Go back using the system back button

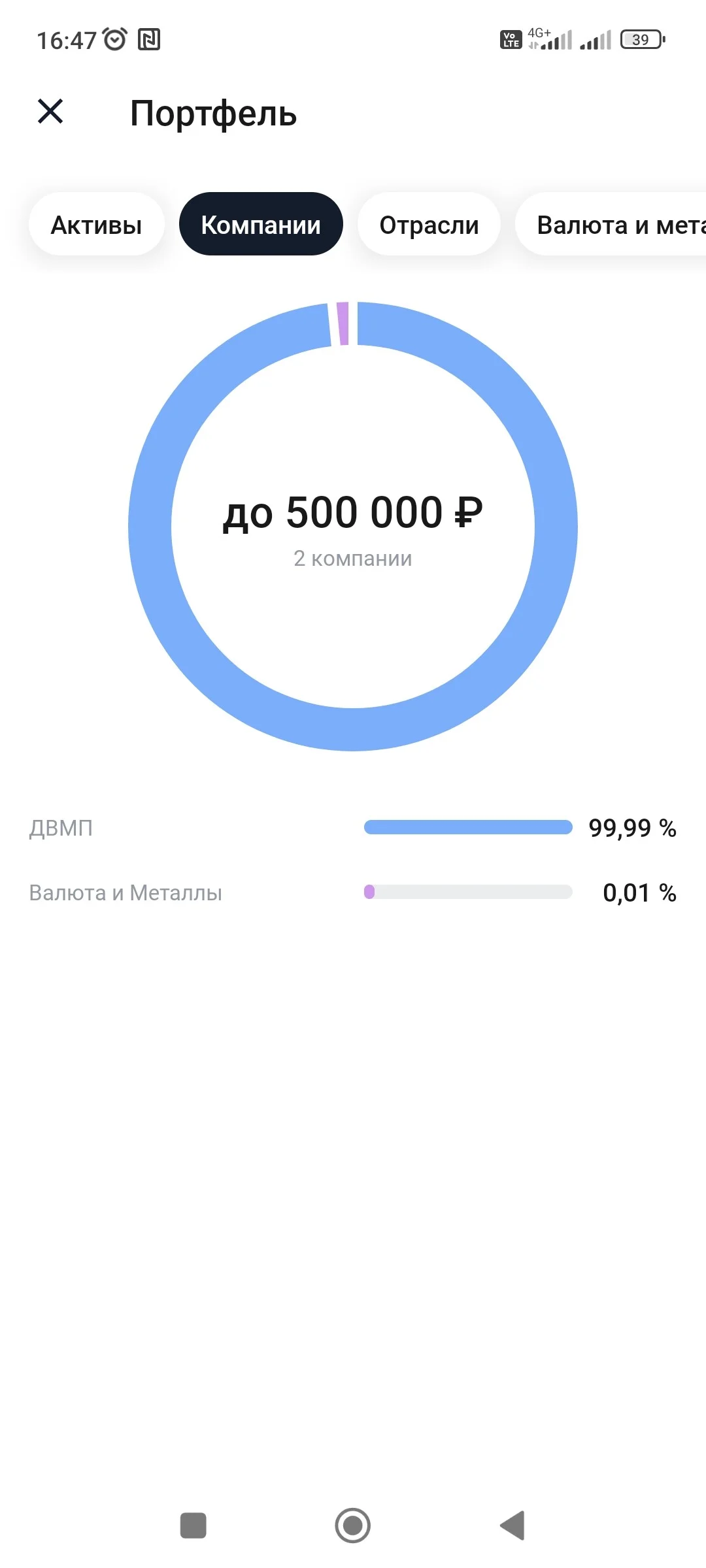tap(513, 1526)
